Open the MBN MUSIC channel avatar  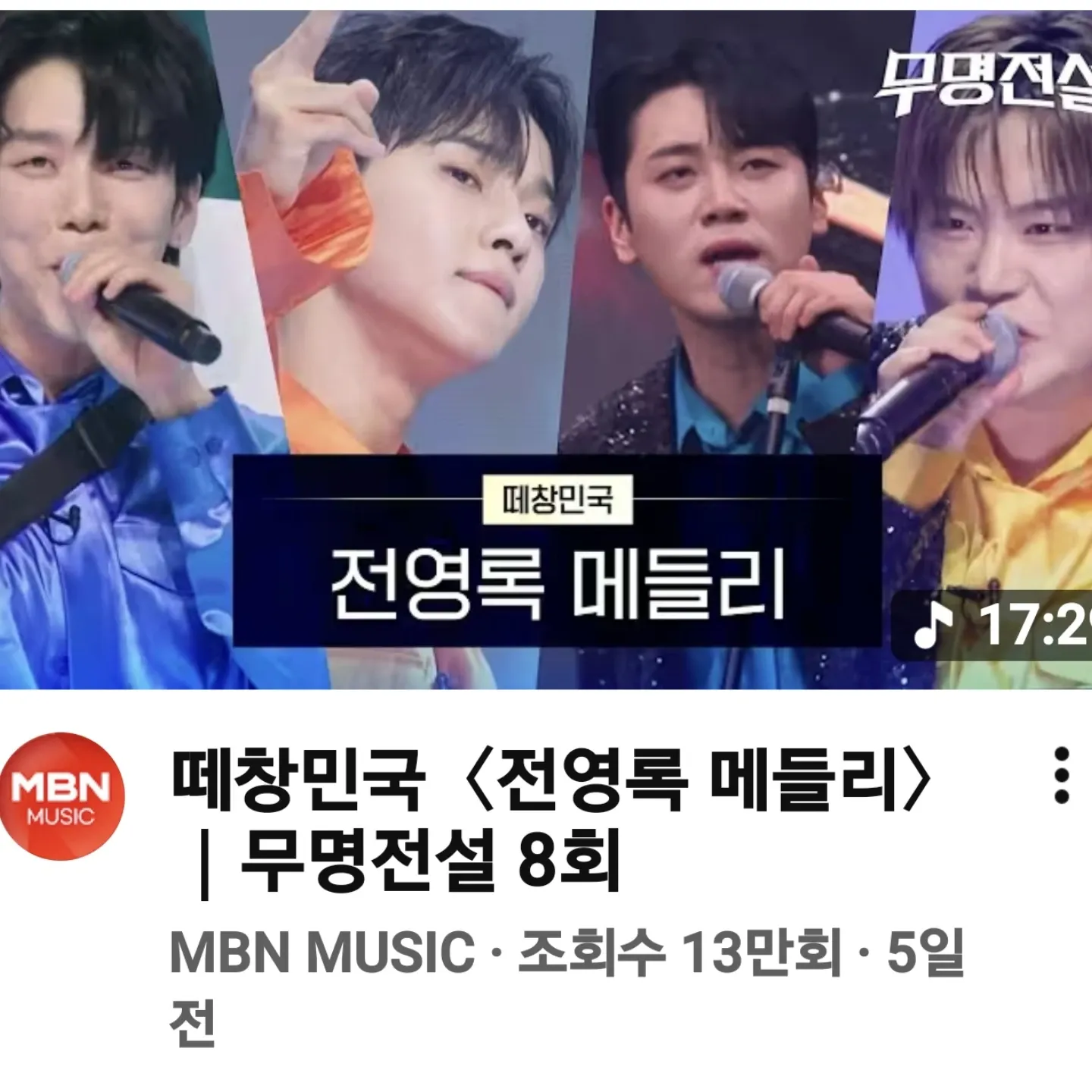[x=62, y=797]
